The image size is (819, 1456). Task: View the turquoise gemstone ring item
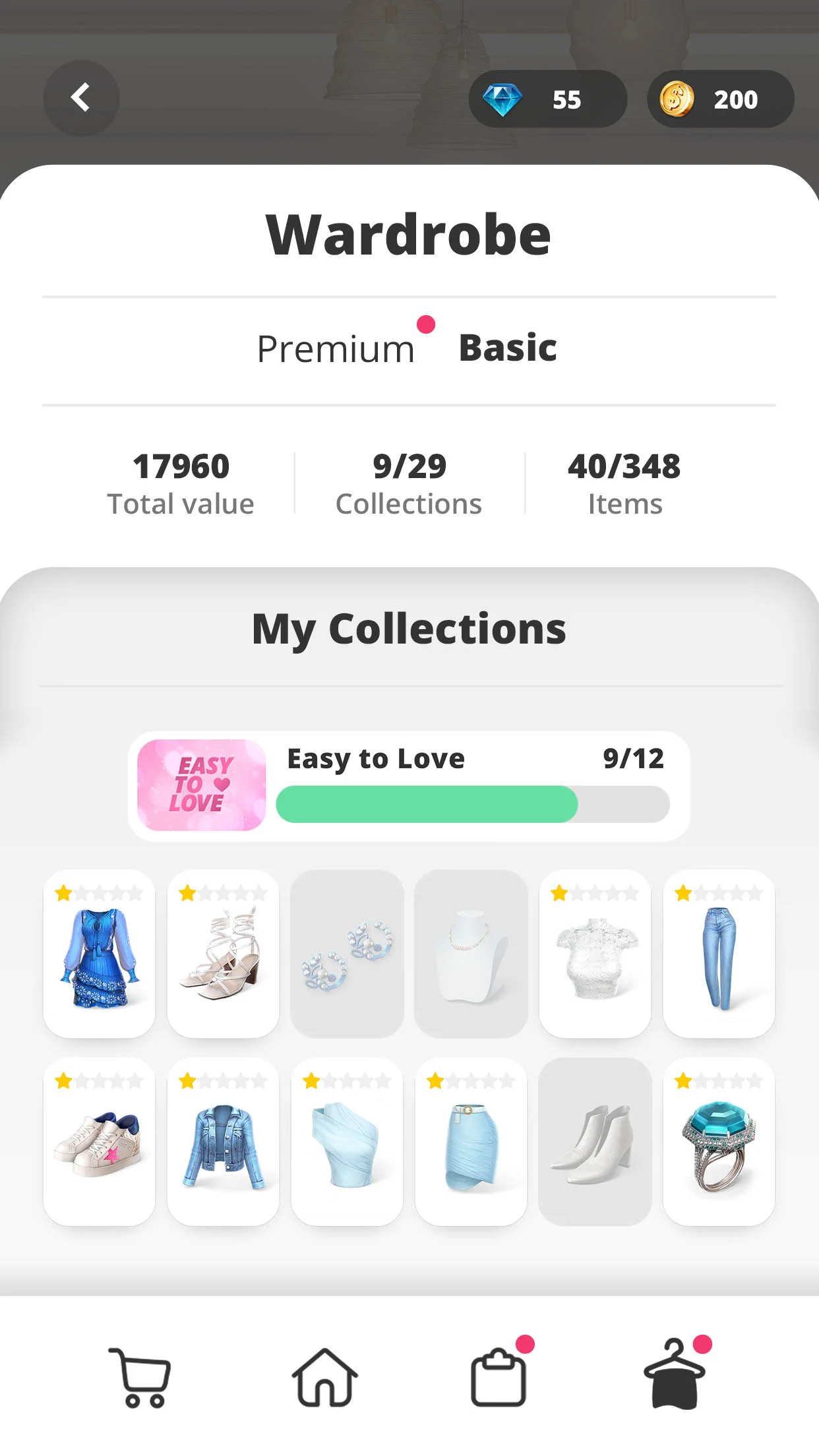719,1142
